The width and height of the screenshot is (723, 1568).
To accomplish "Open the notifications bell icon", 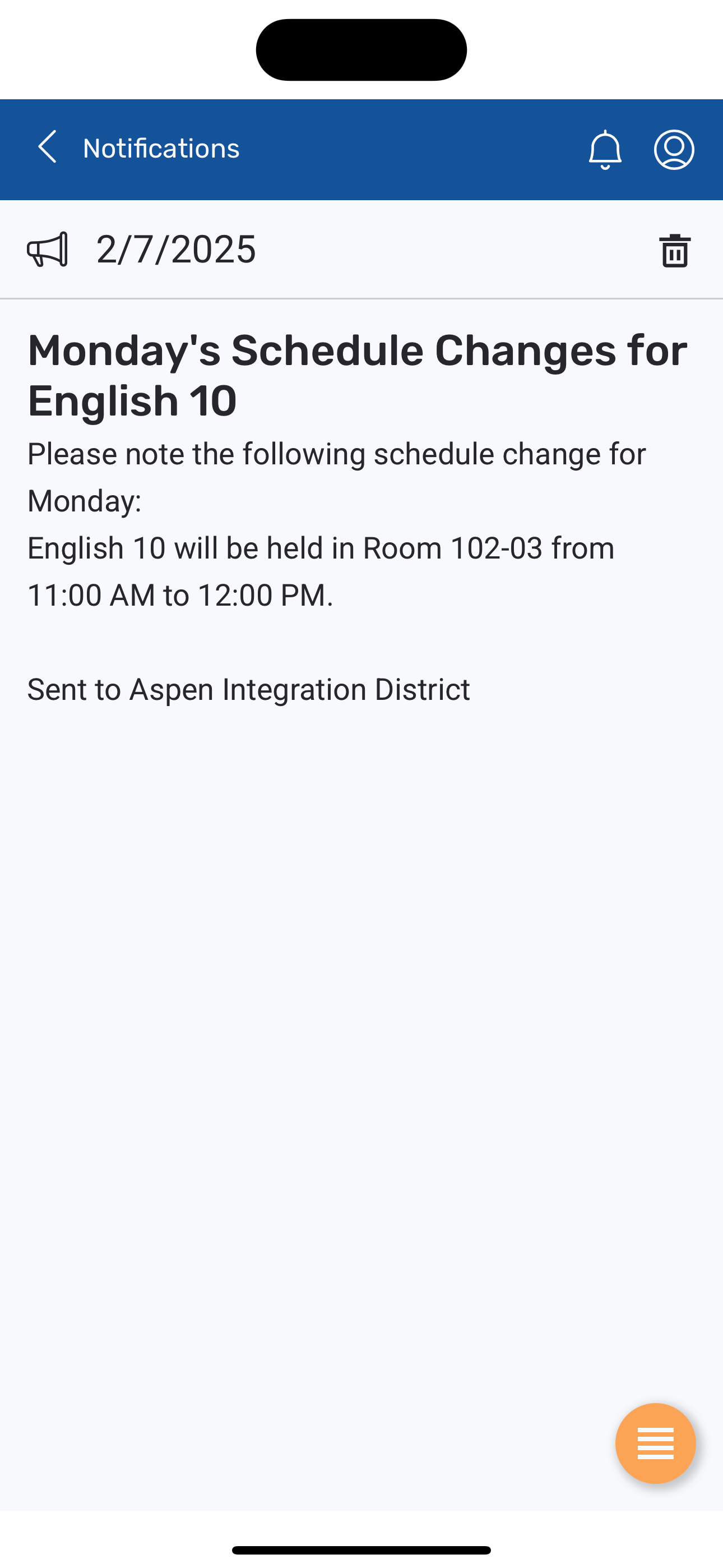I will 605,149.
